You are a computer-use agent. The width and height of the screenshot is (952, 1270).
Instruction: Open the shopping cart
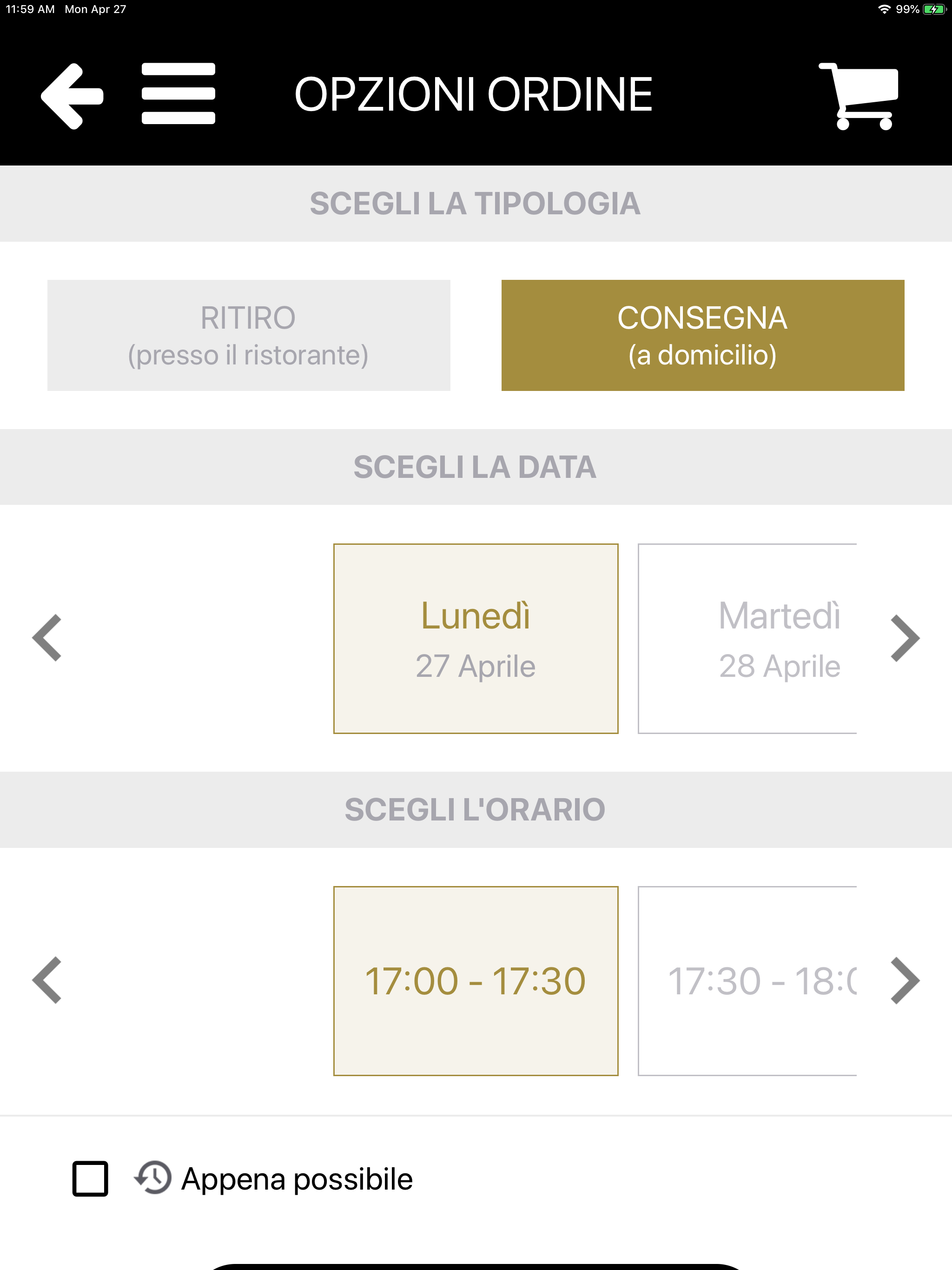859,96
